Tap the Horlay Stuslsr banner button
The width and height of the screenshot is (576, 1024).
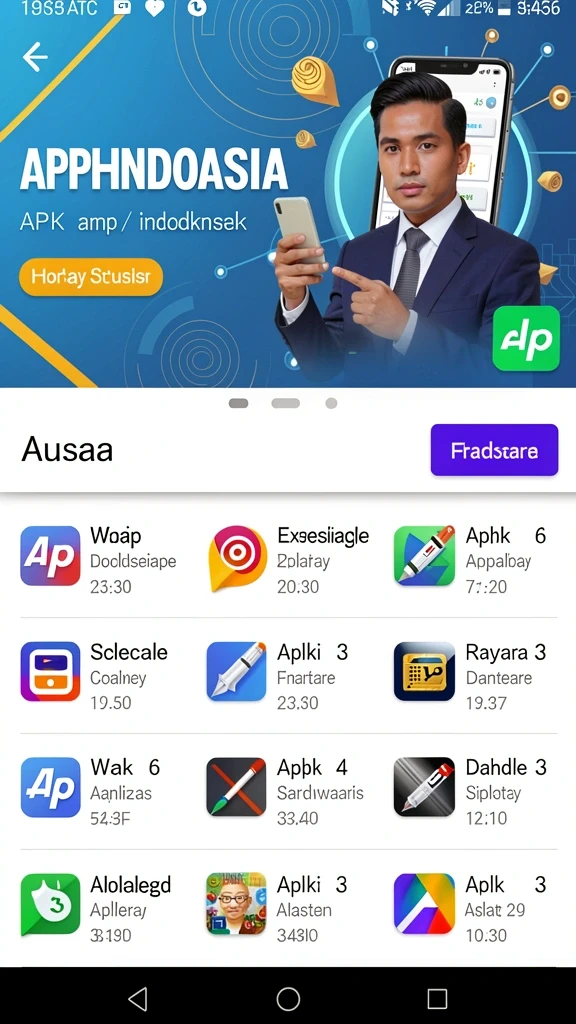(91, 277)
